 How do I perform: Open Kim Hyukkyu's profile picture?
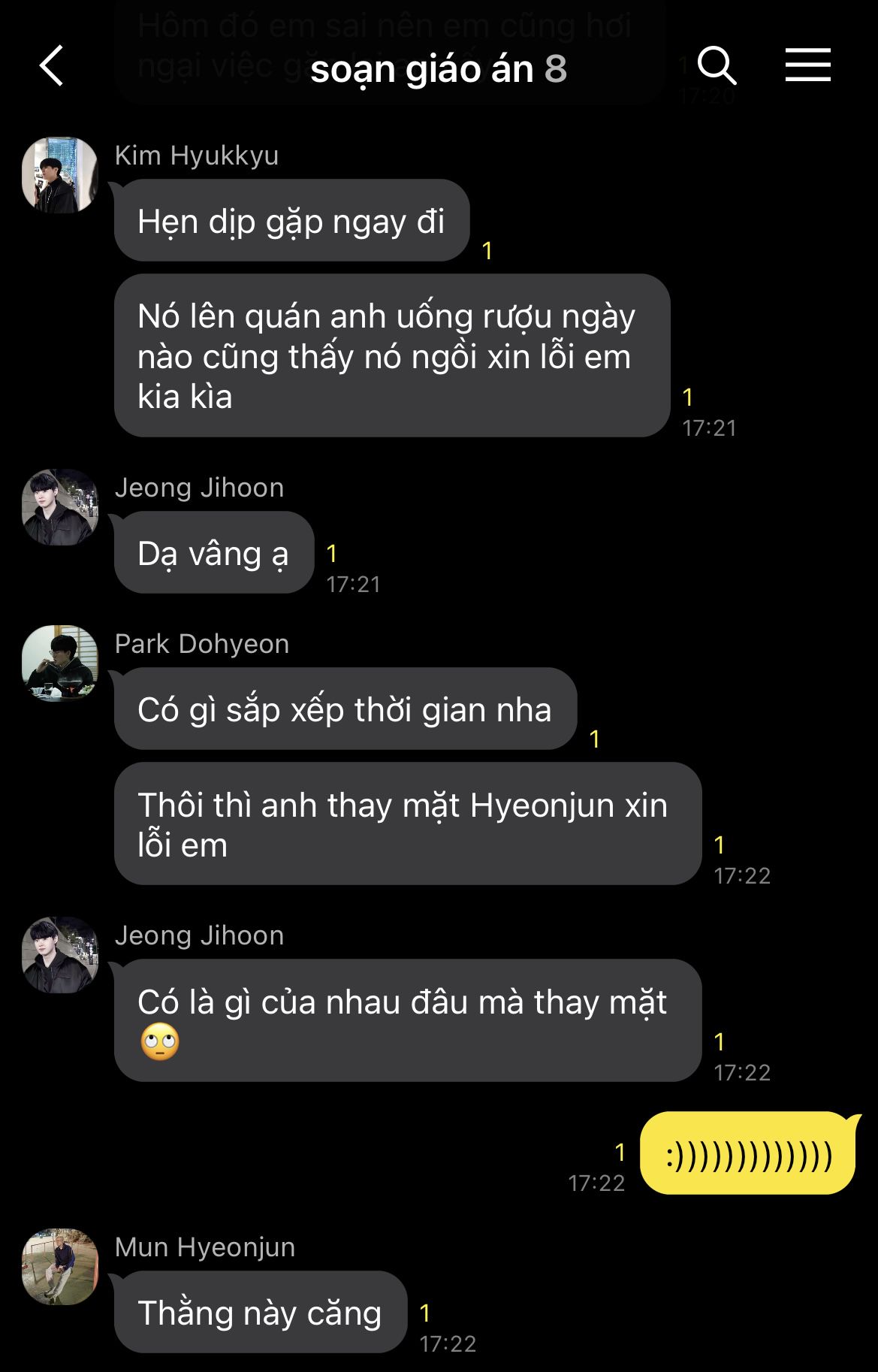click(60, 175)
